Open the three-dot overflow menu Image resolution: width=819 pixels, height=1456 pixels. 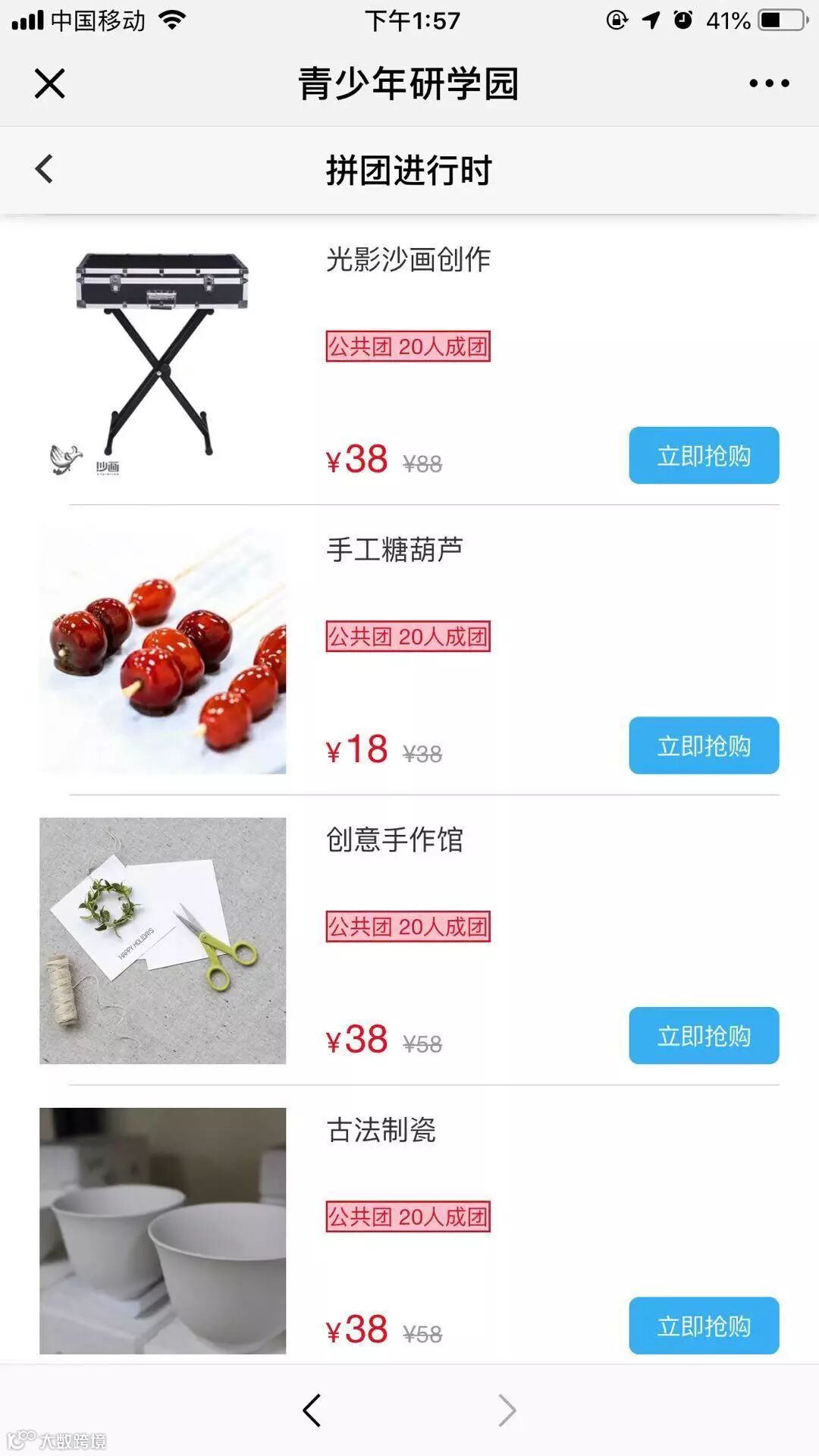coord(769,83)
